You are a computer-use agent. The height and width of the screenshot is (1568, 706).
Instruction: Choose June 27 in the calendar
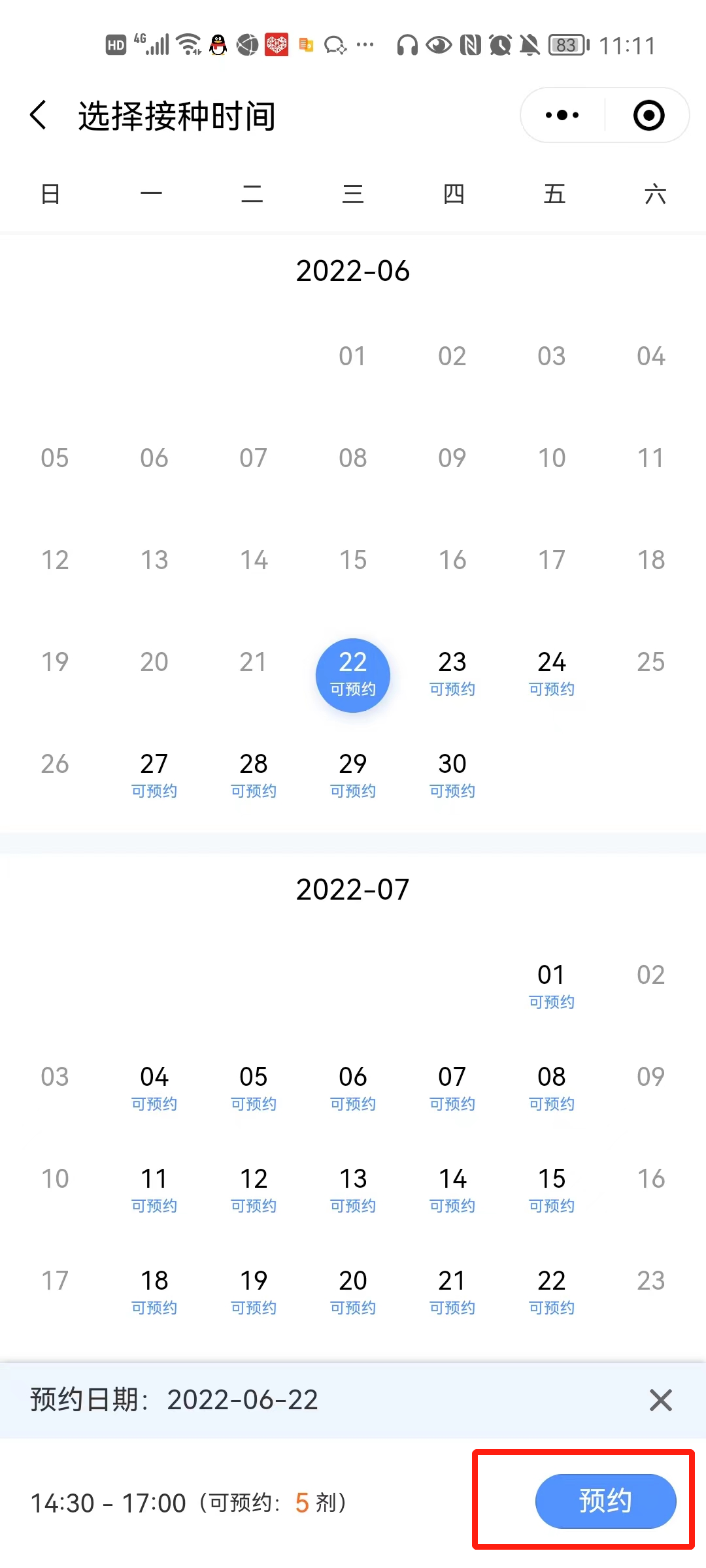coord(154,776)
